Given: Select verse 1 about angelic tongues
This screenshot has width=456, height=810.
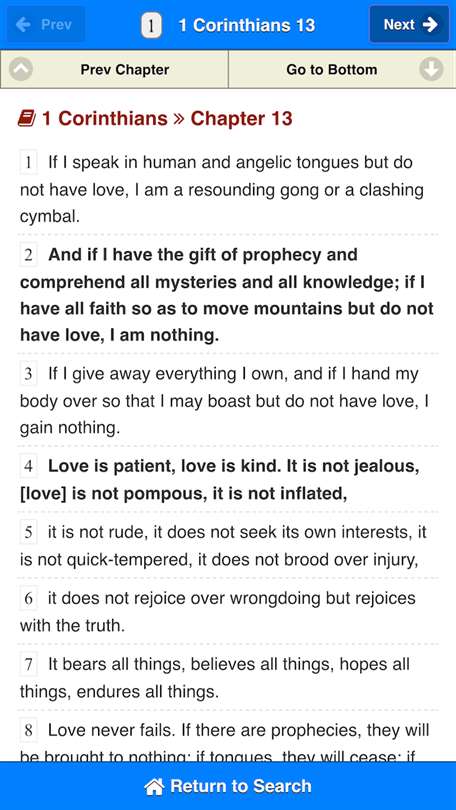Looking at the screenshot, I should [228, 190].
